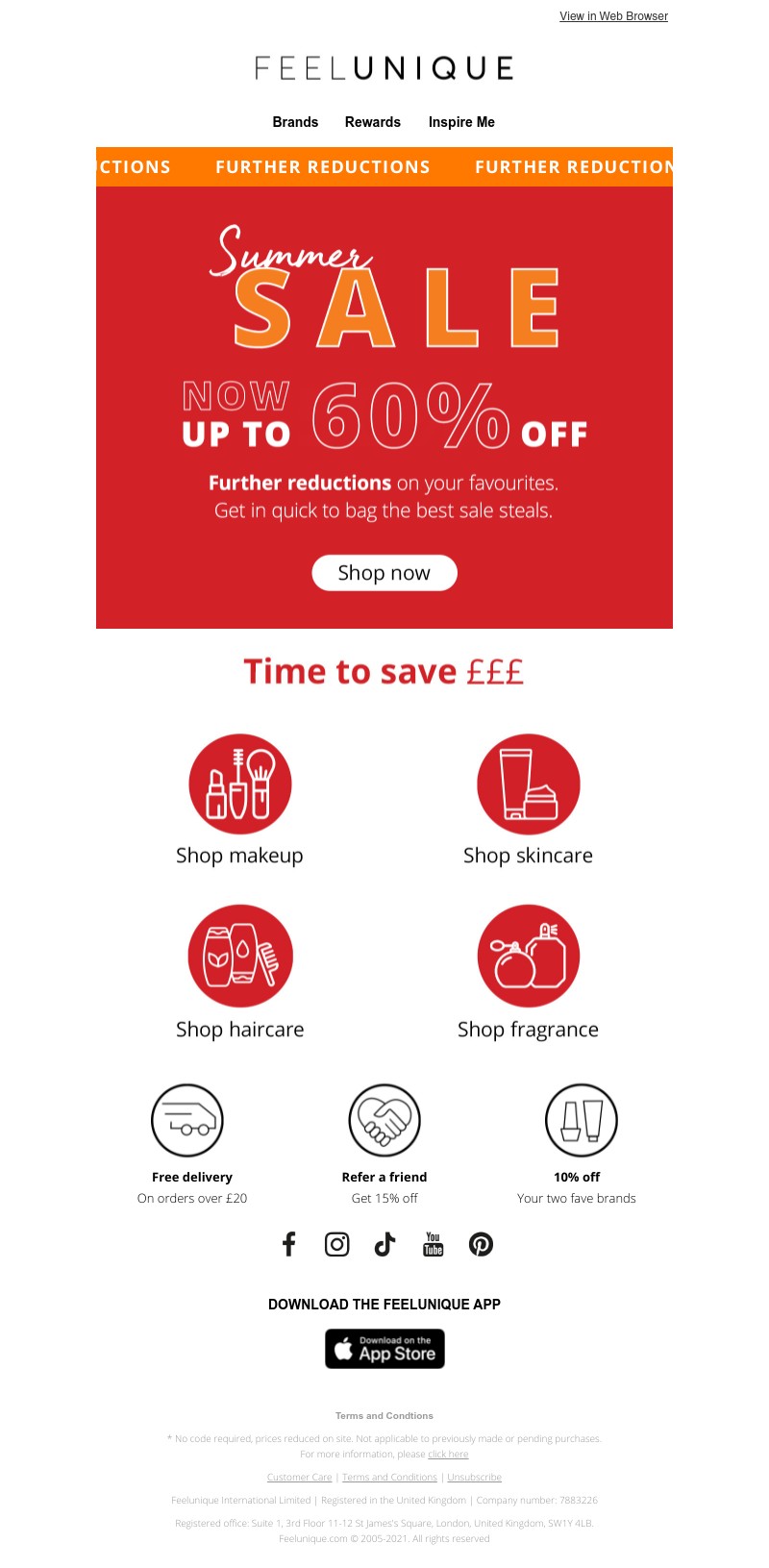
Task: Follow the click here link
Action: coord(448,1455)
